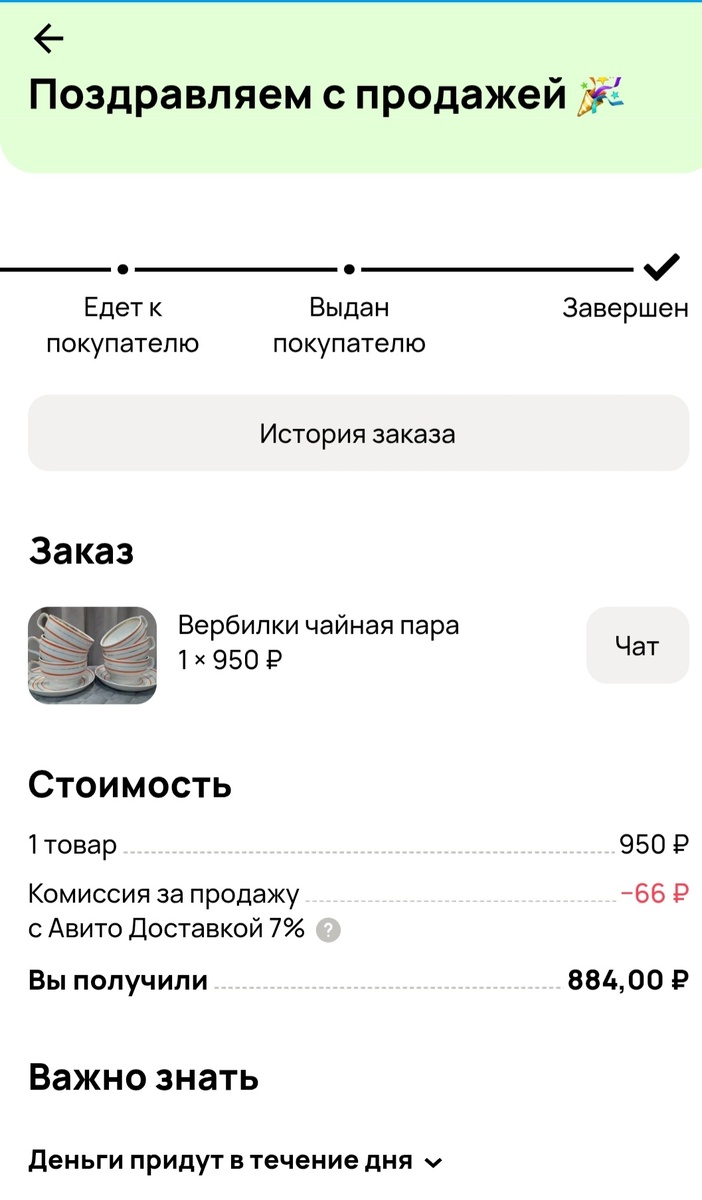Expand Деньги придут в течение дня
This screenshot has width=702, height=1200.
[x=235, y=1161]
